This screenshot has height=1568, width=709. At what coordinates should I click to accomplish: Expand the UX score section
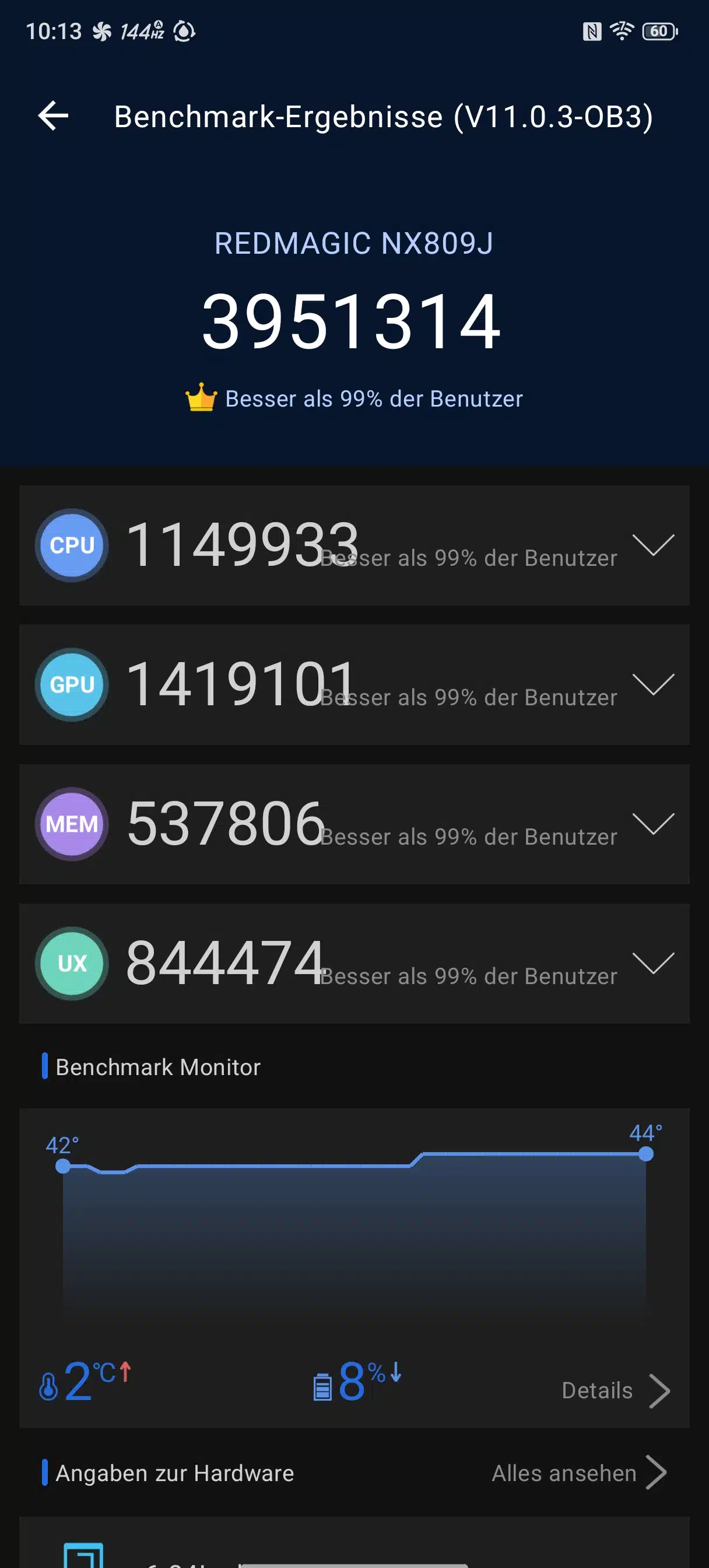652,963
